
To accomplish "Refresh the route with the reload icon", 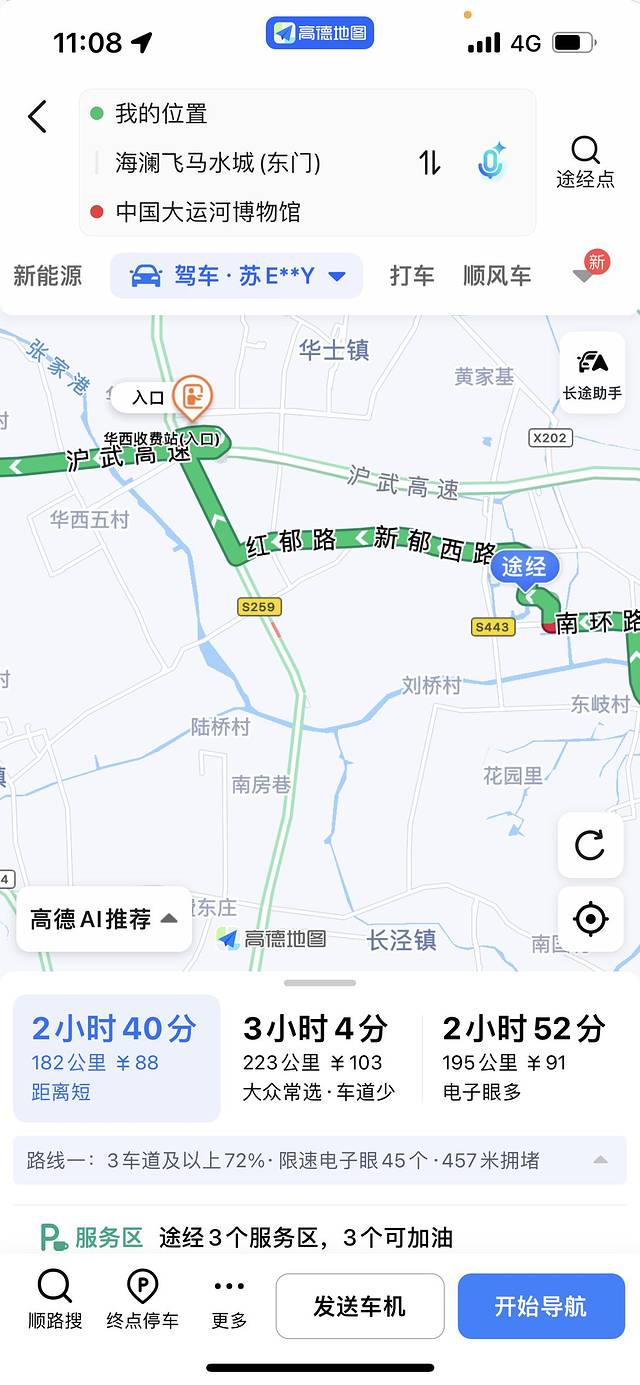I will tap(590, 846).
